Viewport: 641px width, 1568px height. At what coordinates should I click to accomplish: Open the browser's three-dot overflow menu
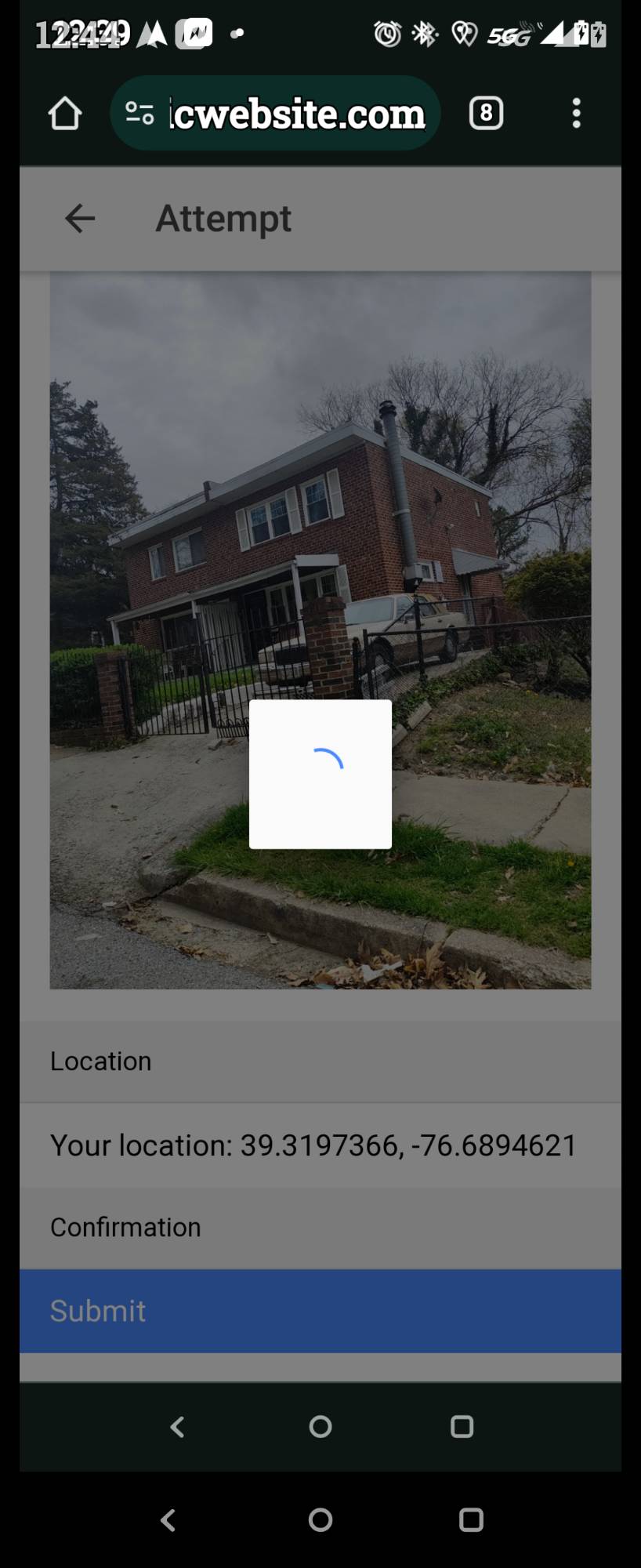point(577,114)
